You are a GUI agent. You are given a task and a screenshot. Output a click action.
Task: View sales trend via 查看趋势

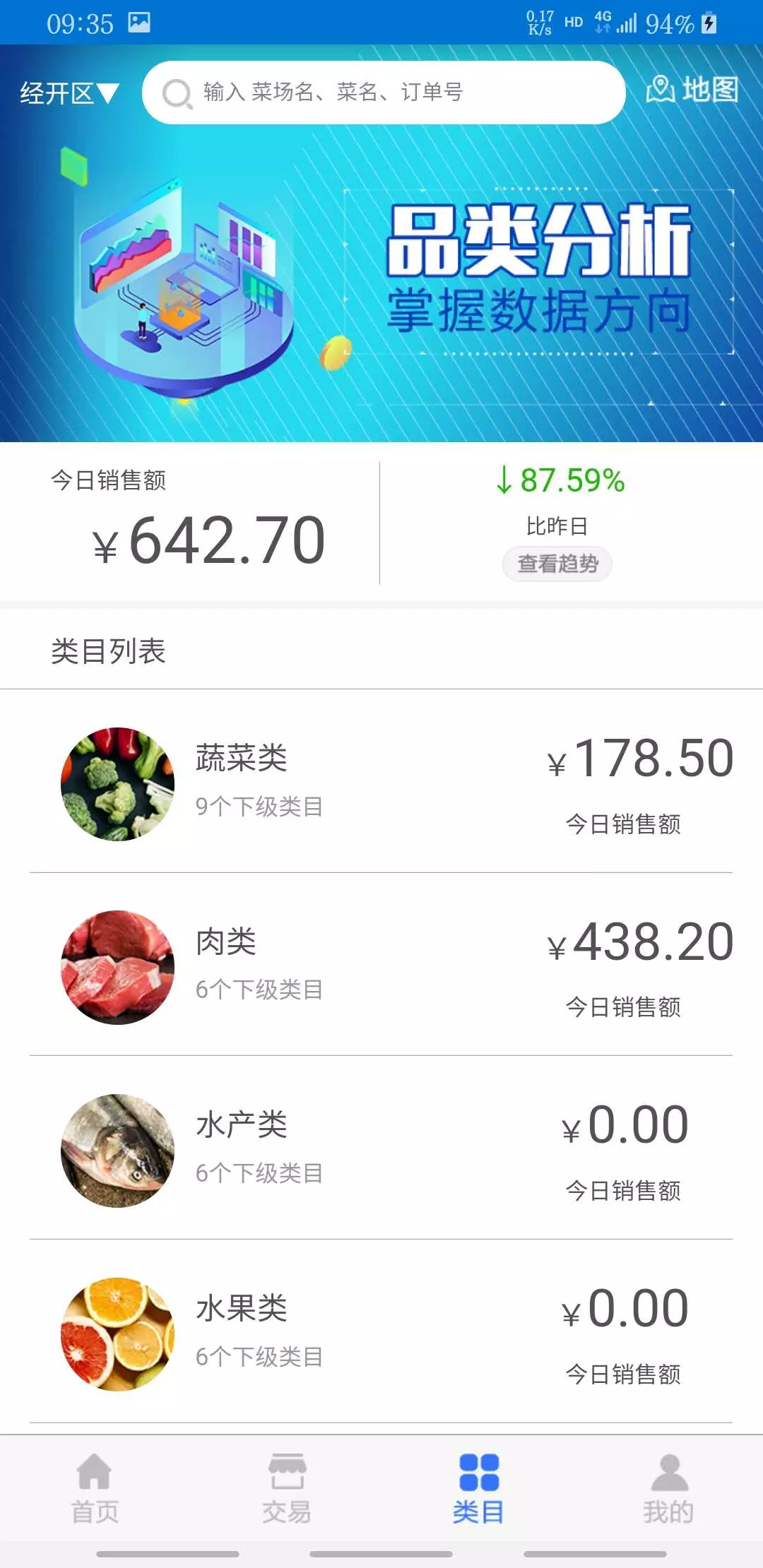pos(557,564)
